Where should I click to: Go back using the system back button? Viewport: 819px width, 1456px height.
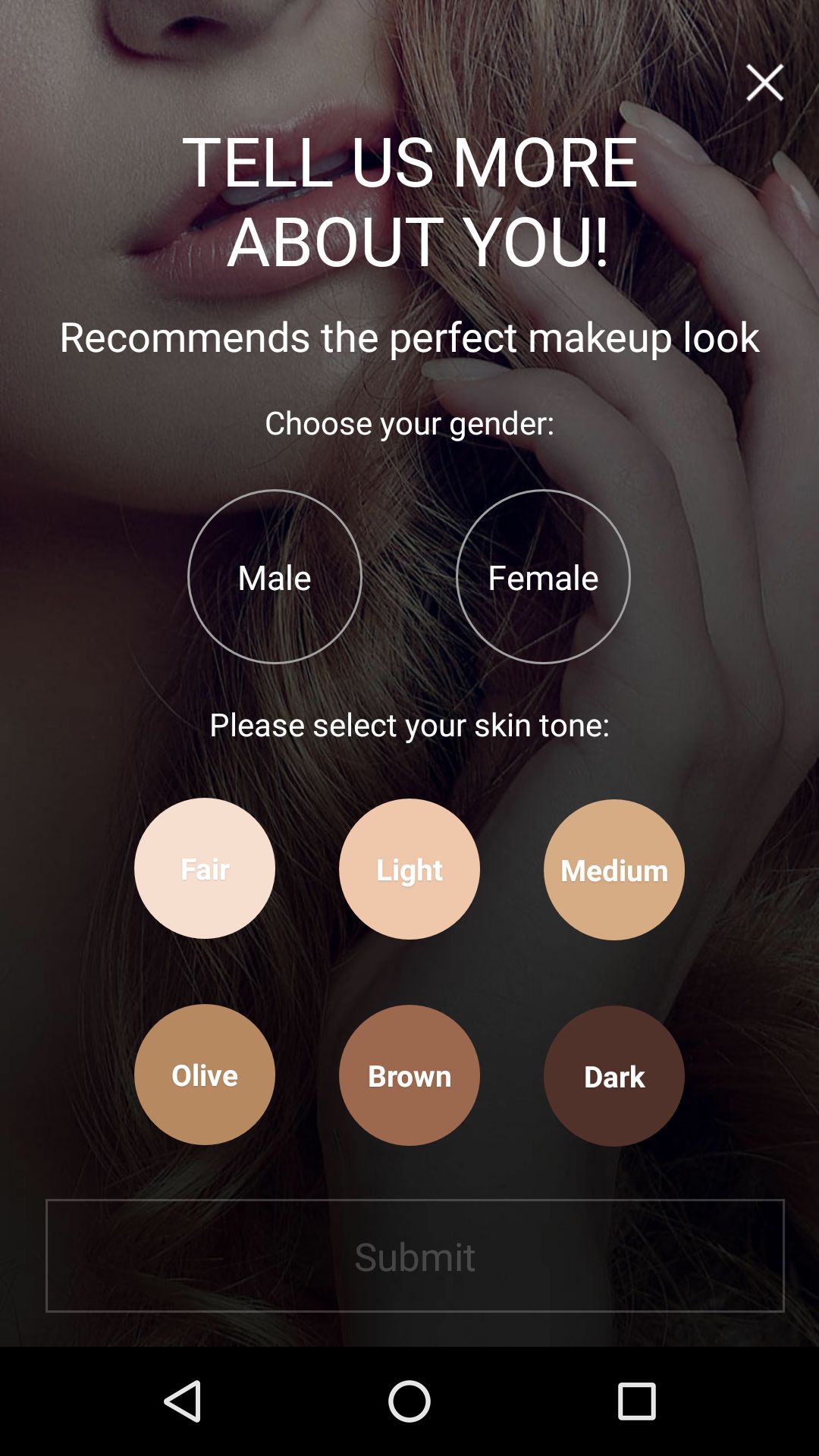point(183,1401)
